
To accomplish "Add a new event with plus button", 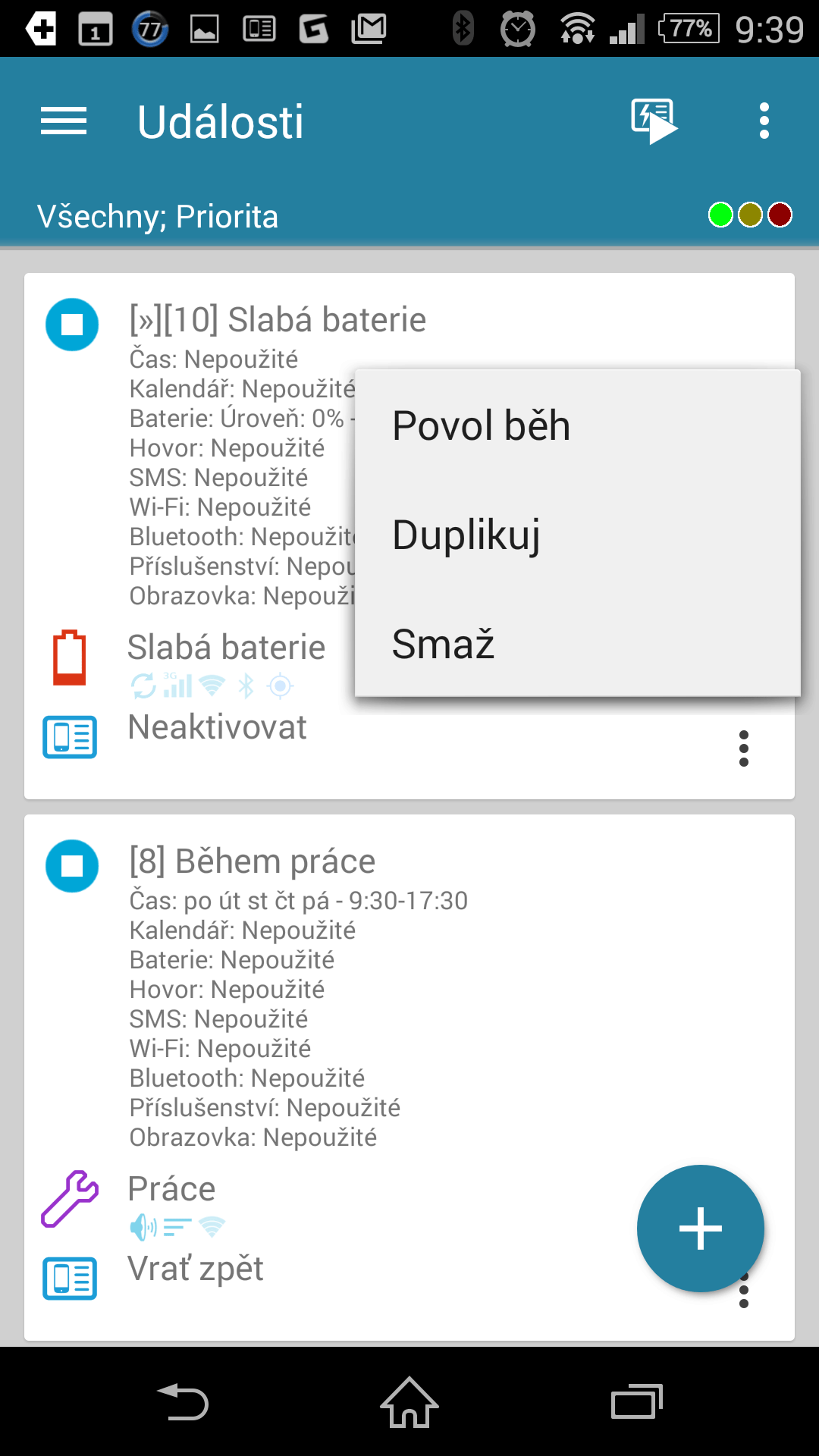I will coord(701,1228).
